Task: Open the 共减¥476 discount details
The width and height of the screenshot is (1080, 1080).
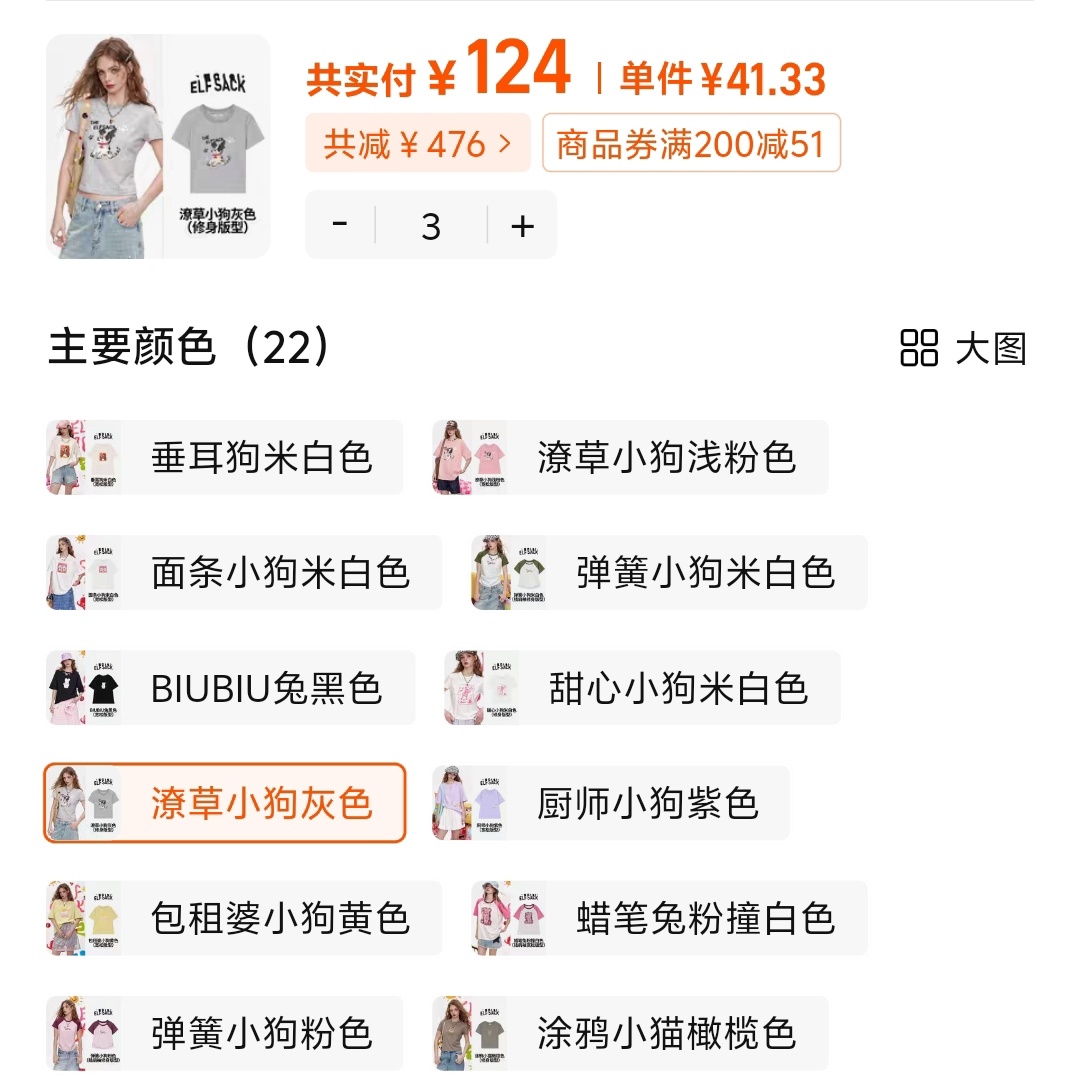Action: [418, 143]
